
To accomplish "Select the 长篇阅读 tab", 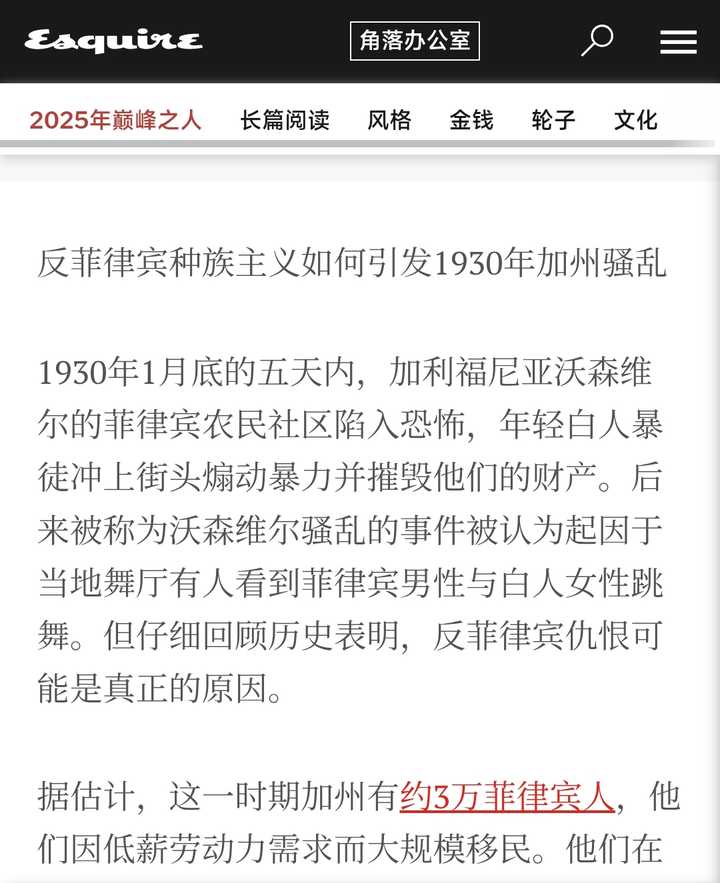I will point(285,120).
